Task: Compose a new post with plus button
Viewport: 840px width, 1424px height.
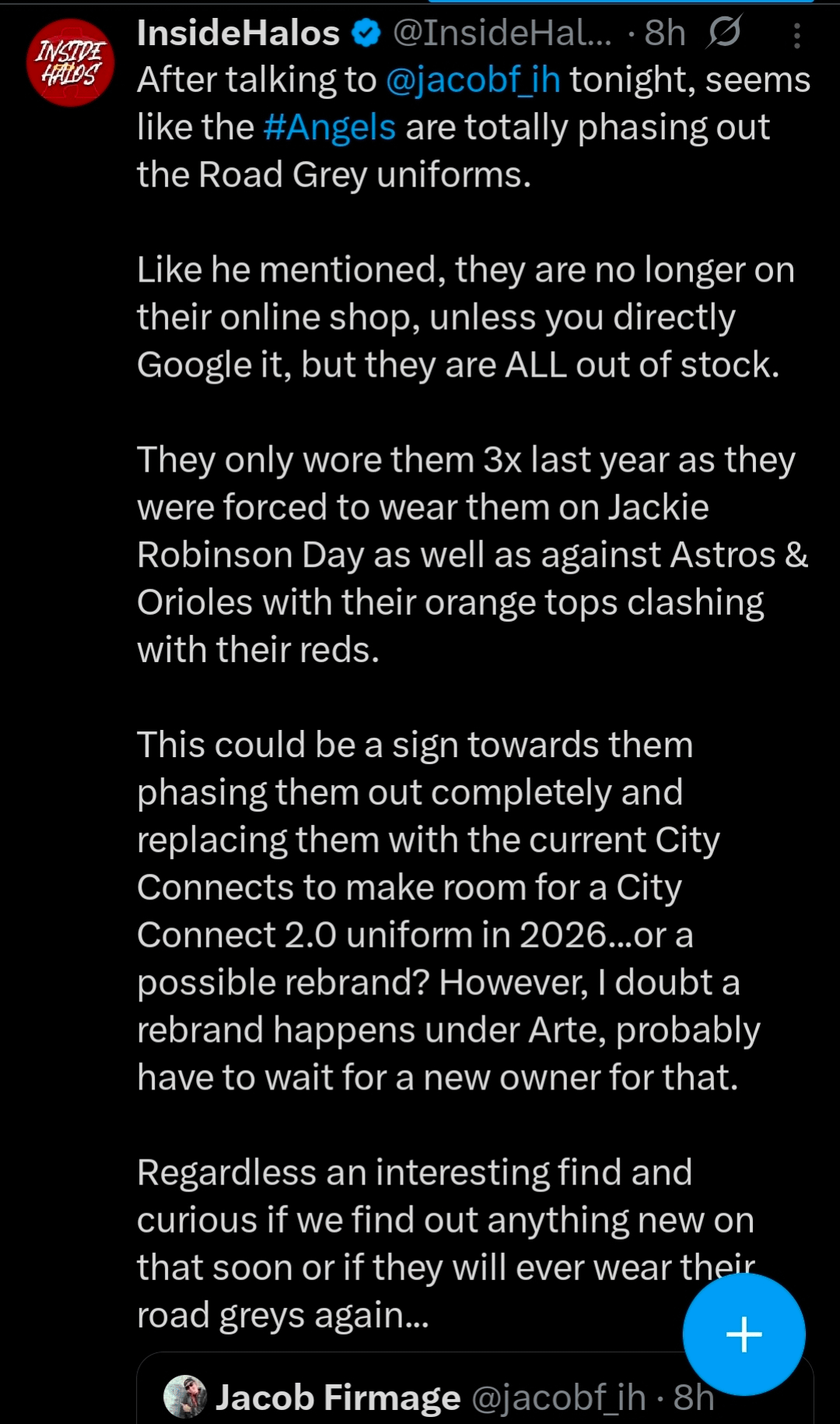Action: pyautogui.click(x=744, y=1334)
